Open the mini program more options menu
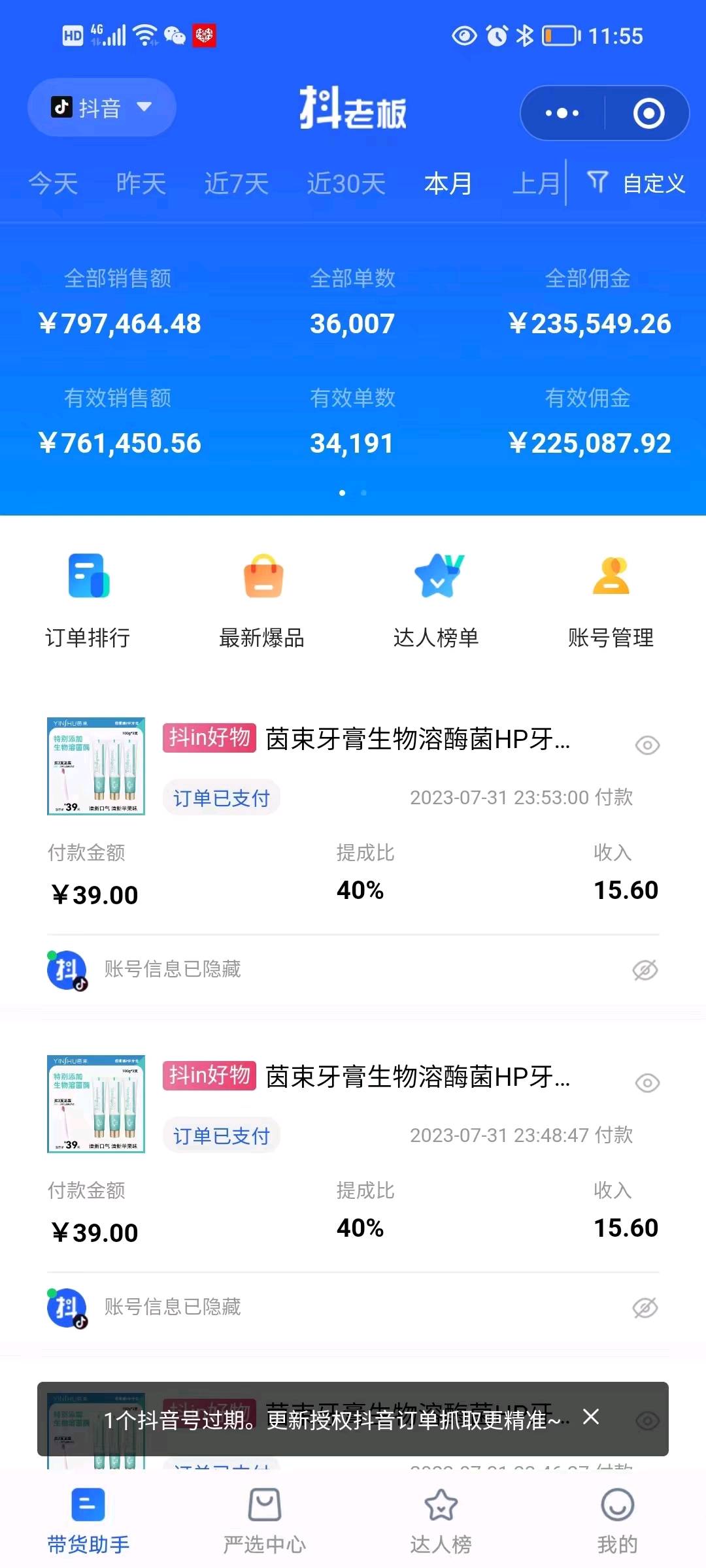Viewport: 706px width, 1568px height. click(x=562, y=113)
